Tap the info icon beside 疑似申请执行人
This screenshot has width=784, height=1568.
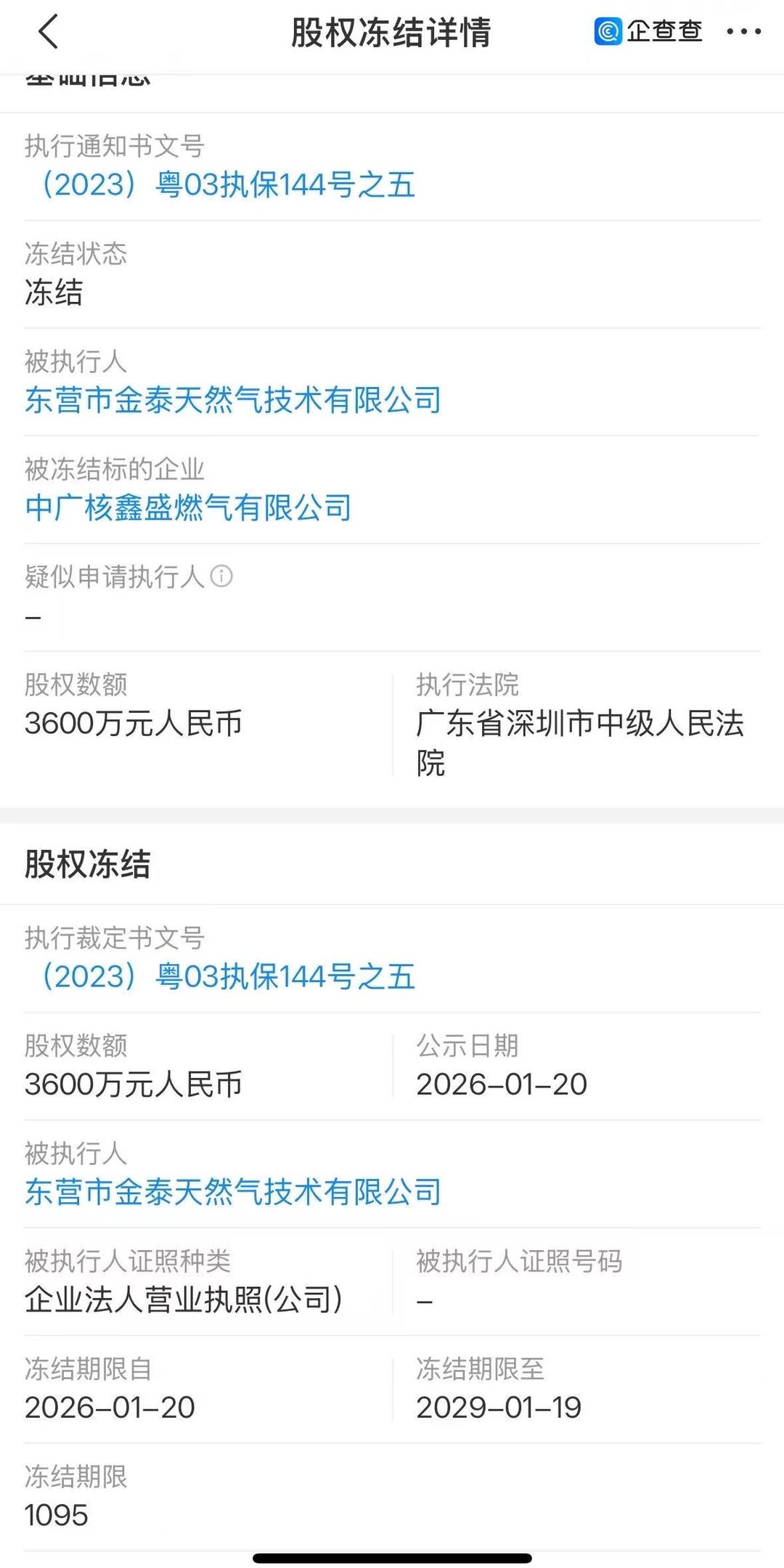221,576
